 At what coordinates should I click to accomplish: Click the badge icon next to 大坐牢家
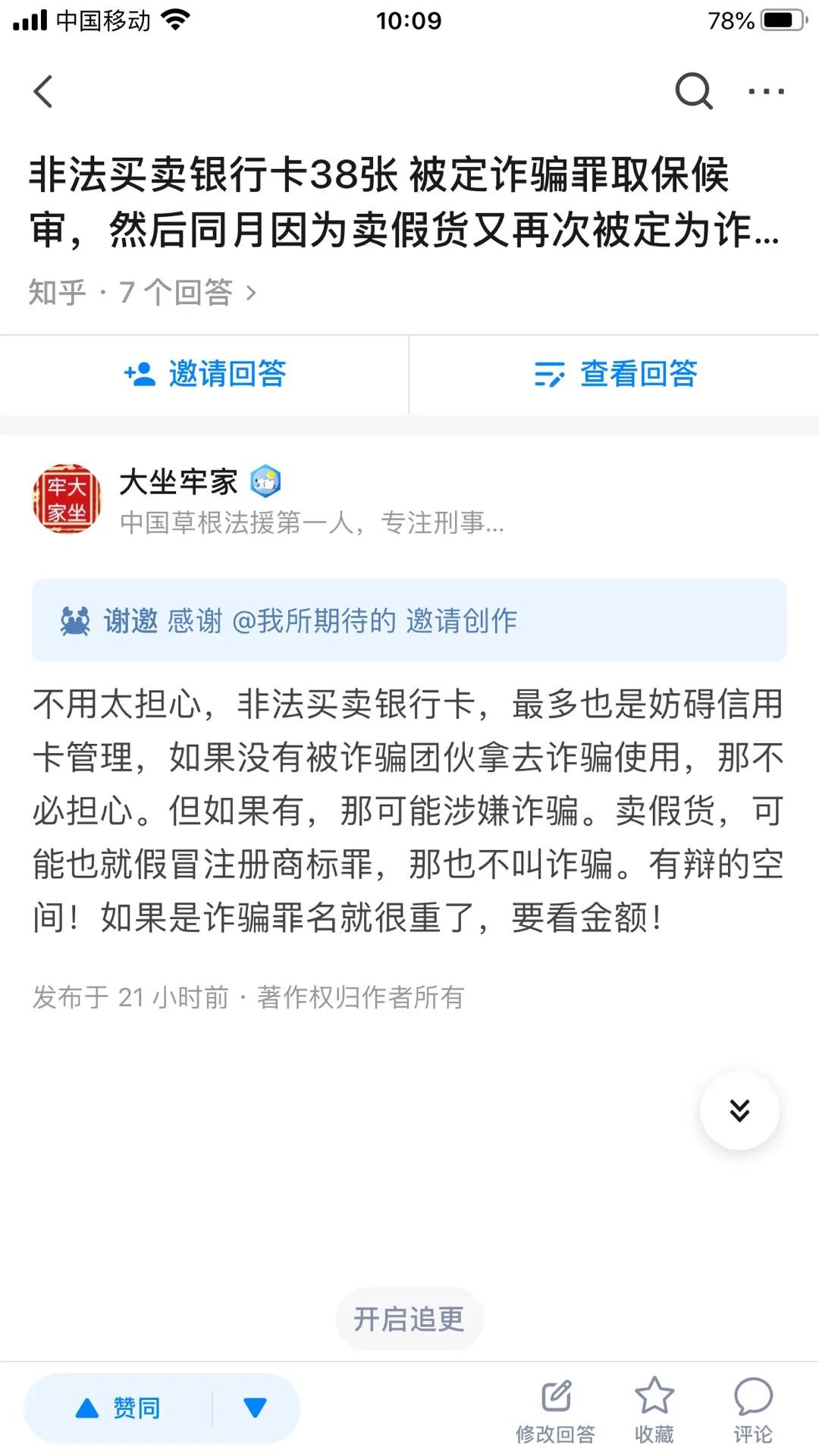(267, 480)
